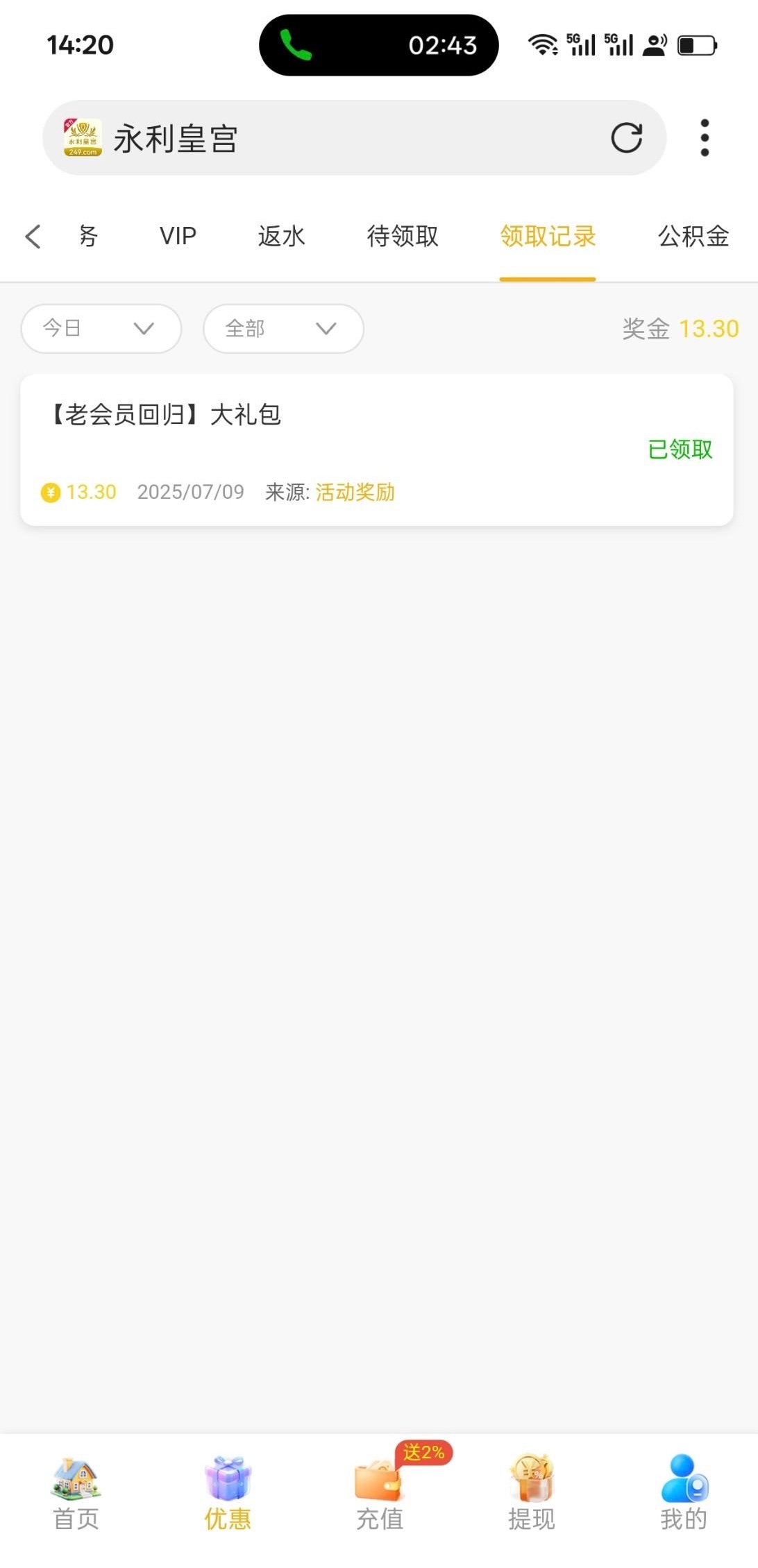Tap the refresh icon in address bar

(x=625, y=137)
